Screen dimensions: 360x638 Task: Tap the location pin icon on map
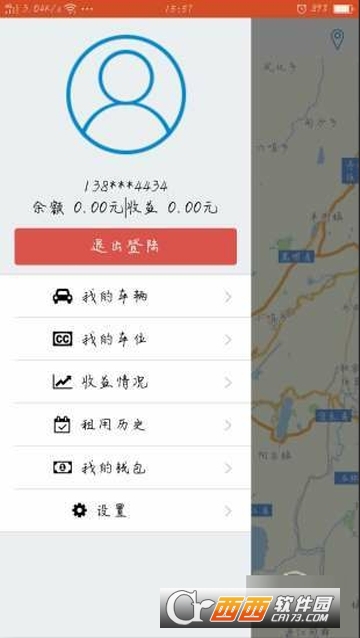[337, 39]
